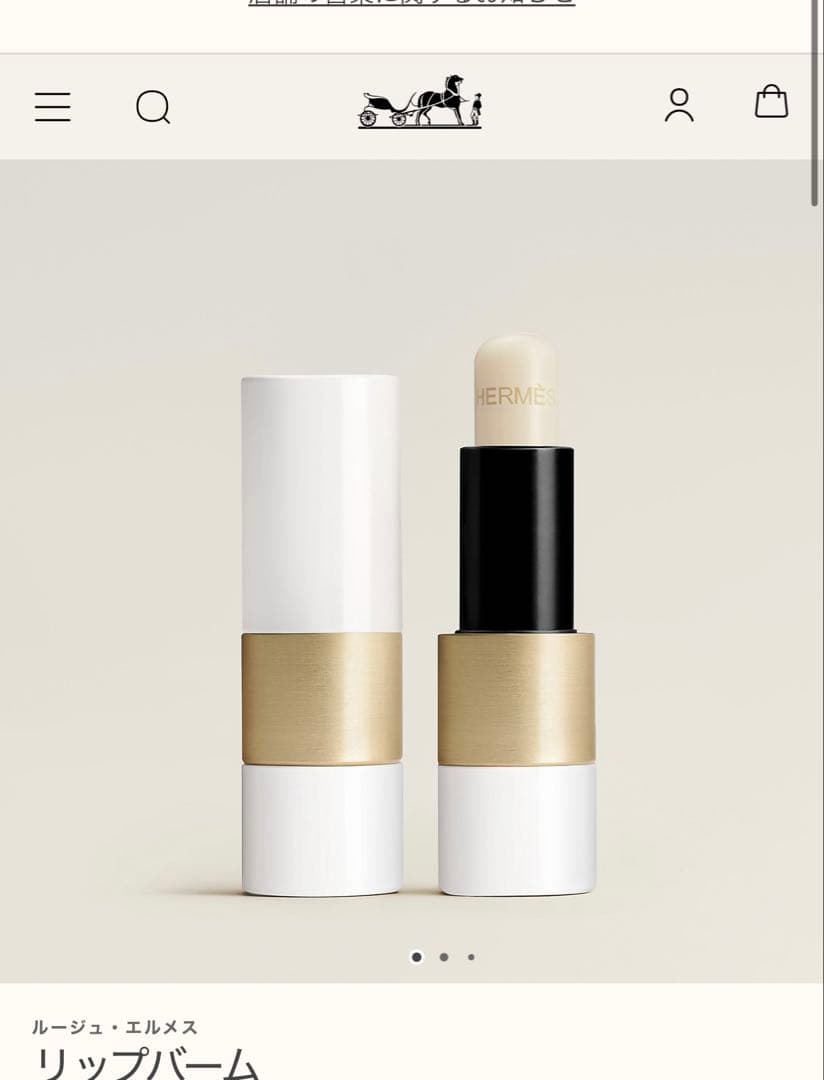824x1080 pixels.
Task: Jump to the second image dot
Action: click(x=444, y=957)
